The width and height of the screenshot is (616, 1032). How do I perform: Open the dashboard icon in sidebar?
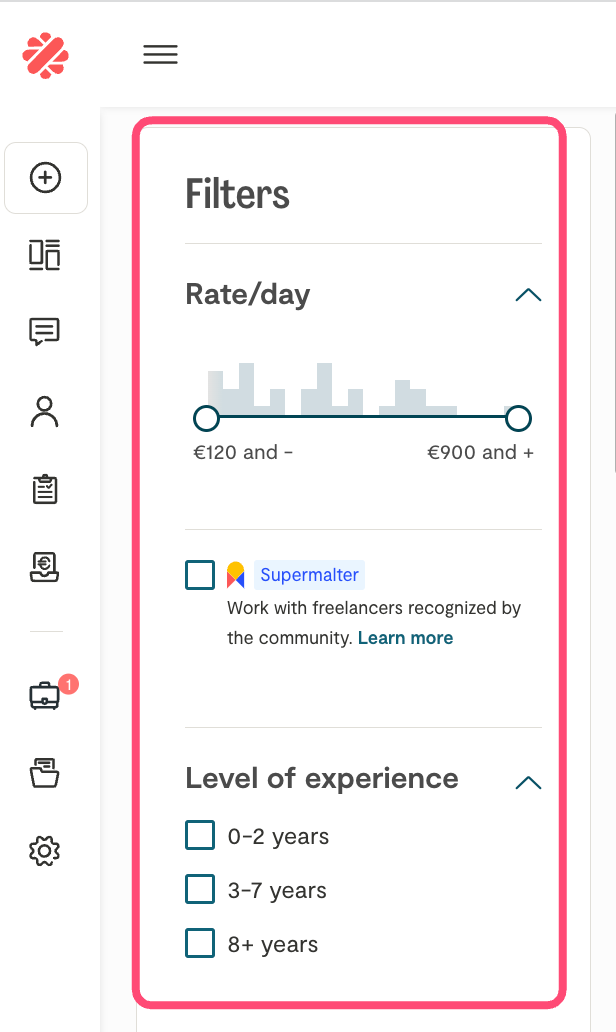click(45, 255)
